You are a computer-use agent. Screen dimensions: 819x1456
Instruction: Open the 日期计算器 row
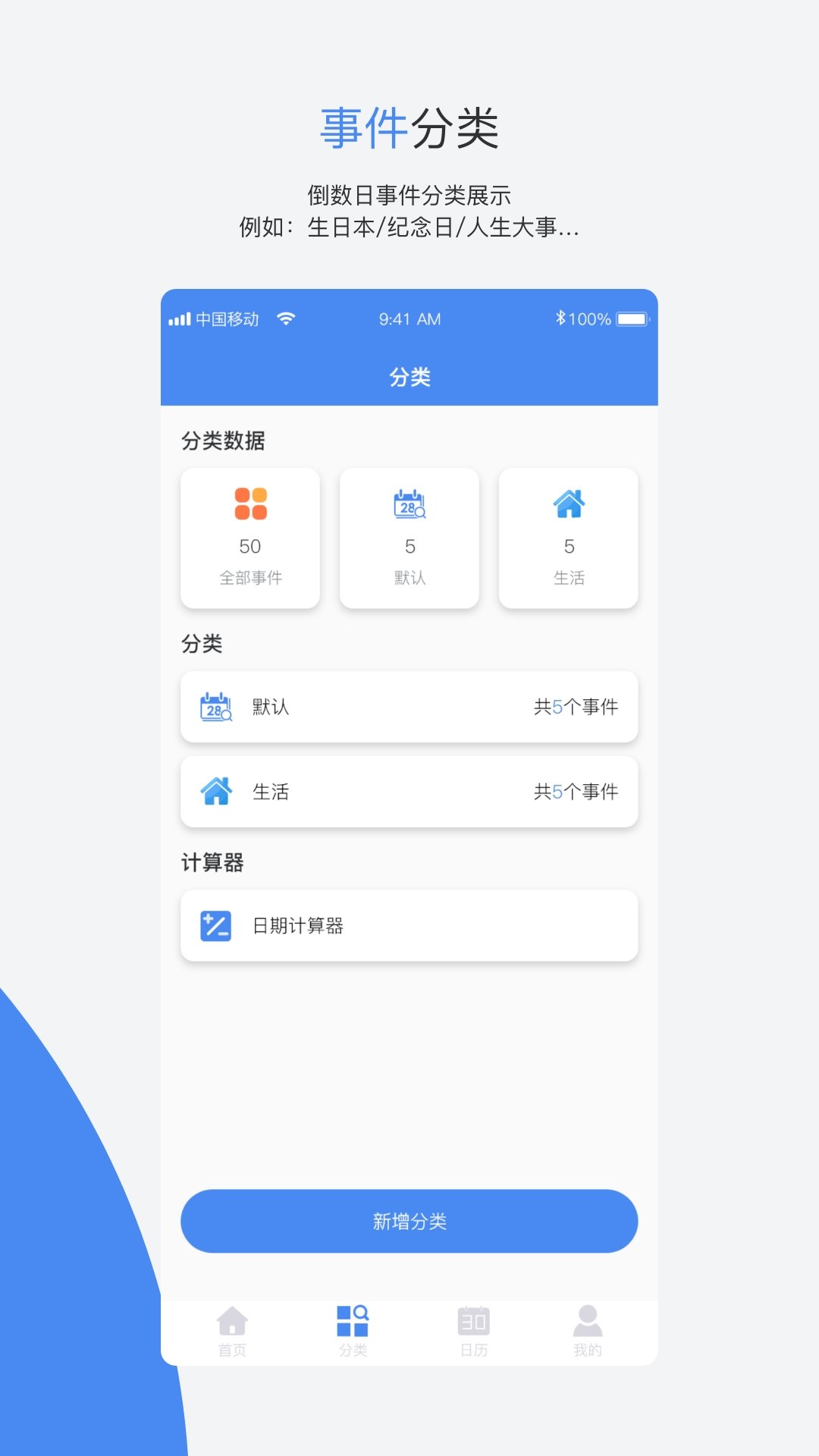coord(409,924)
